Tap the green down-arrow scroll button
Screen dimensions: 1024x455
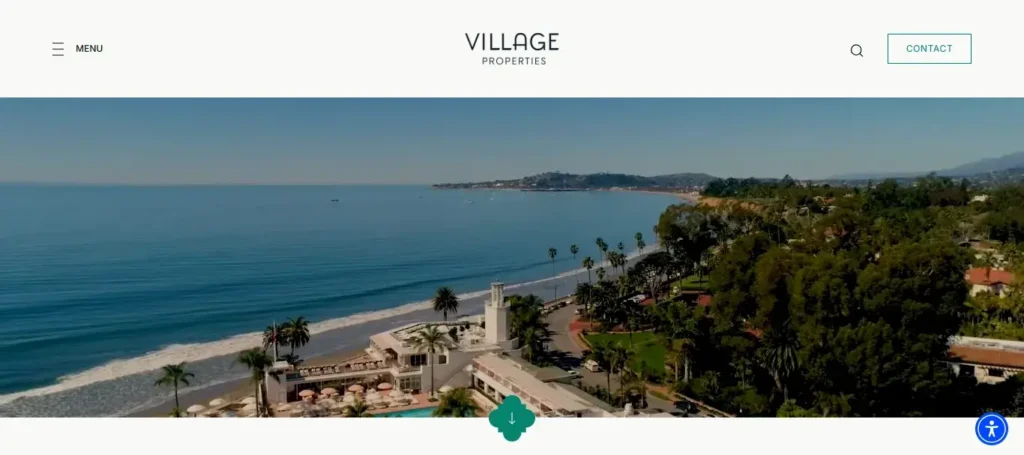point(512,418)
